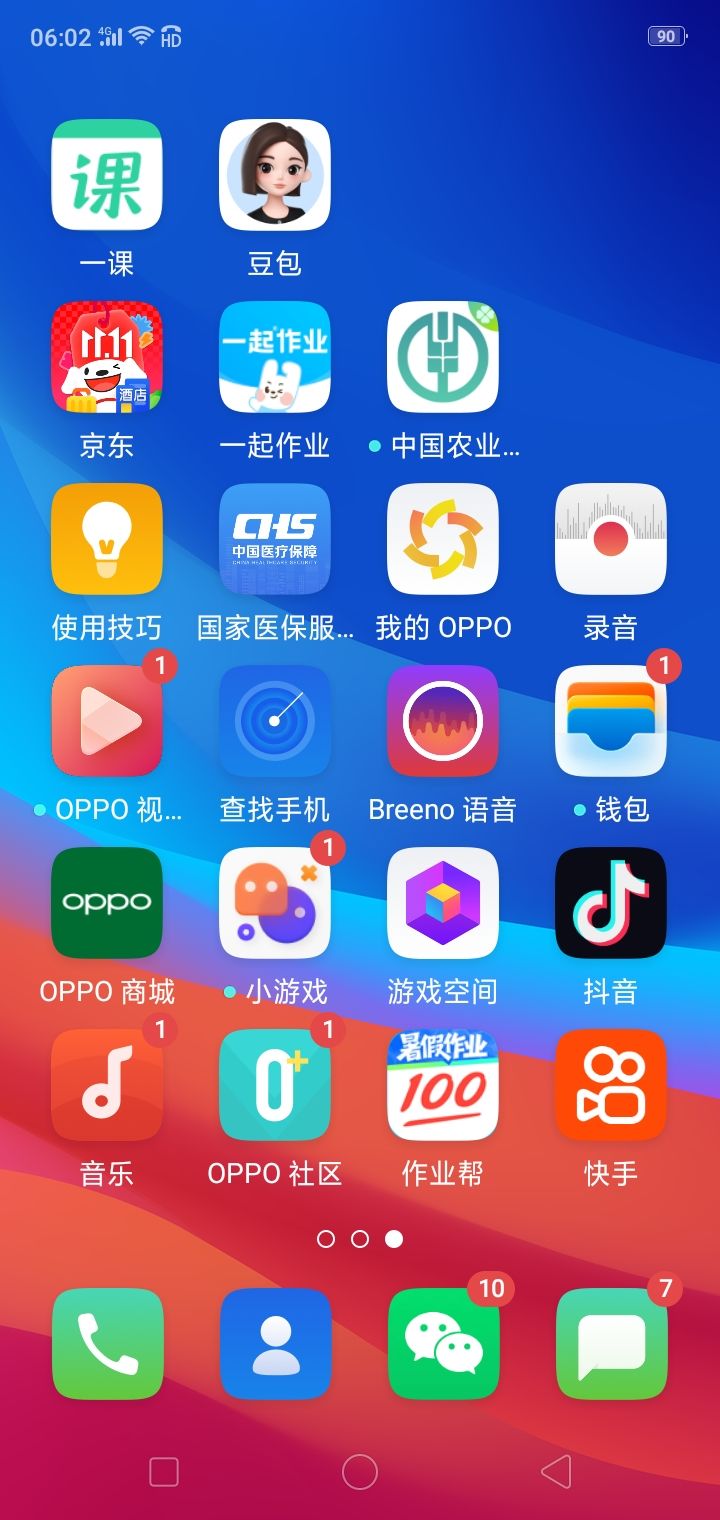Open 京东 to start shopping
The width and height of the screenshot is (720, 1520).
pos(107,357)
